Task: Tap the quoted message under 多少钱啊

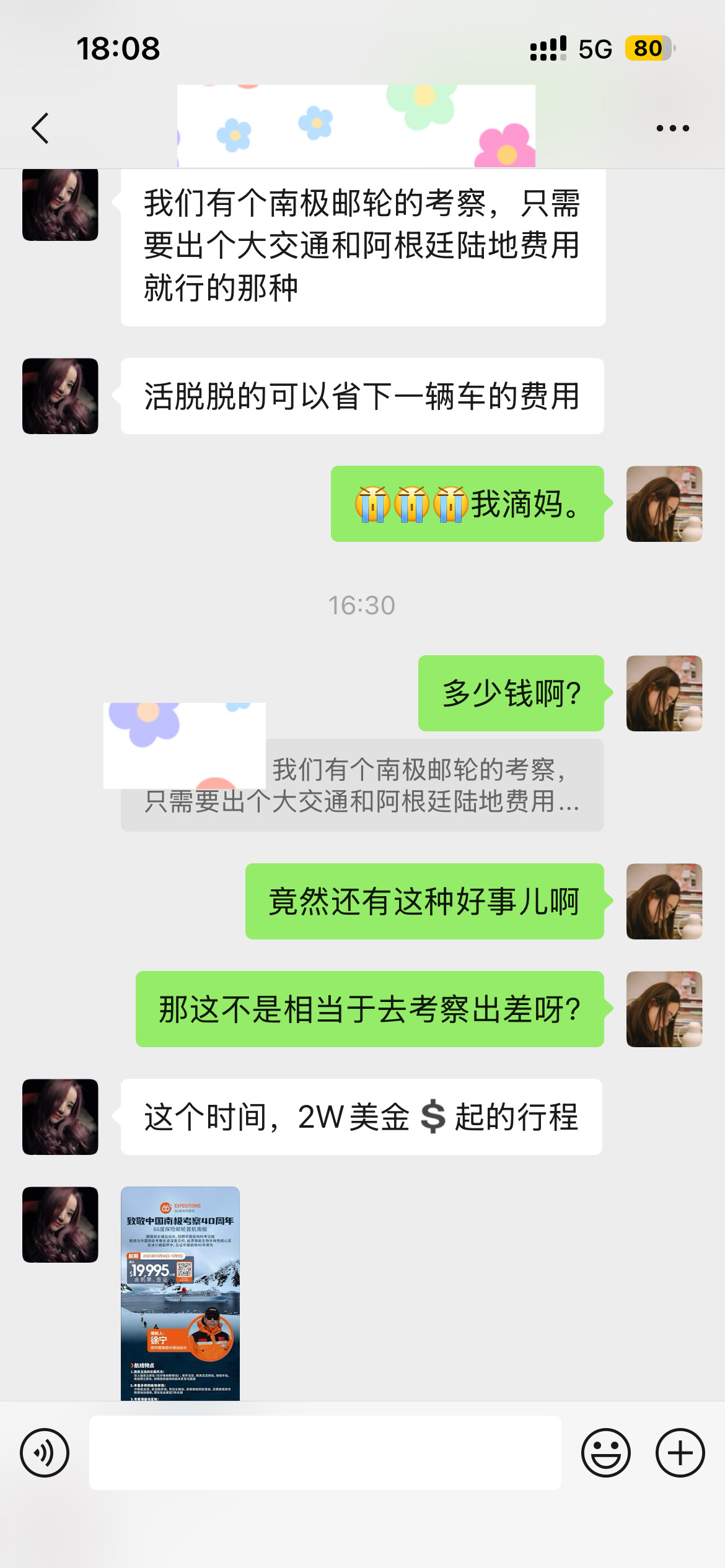Action: 362,785
